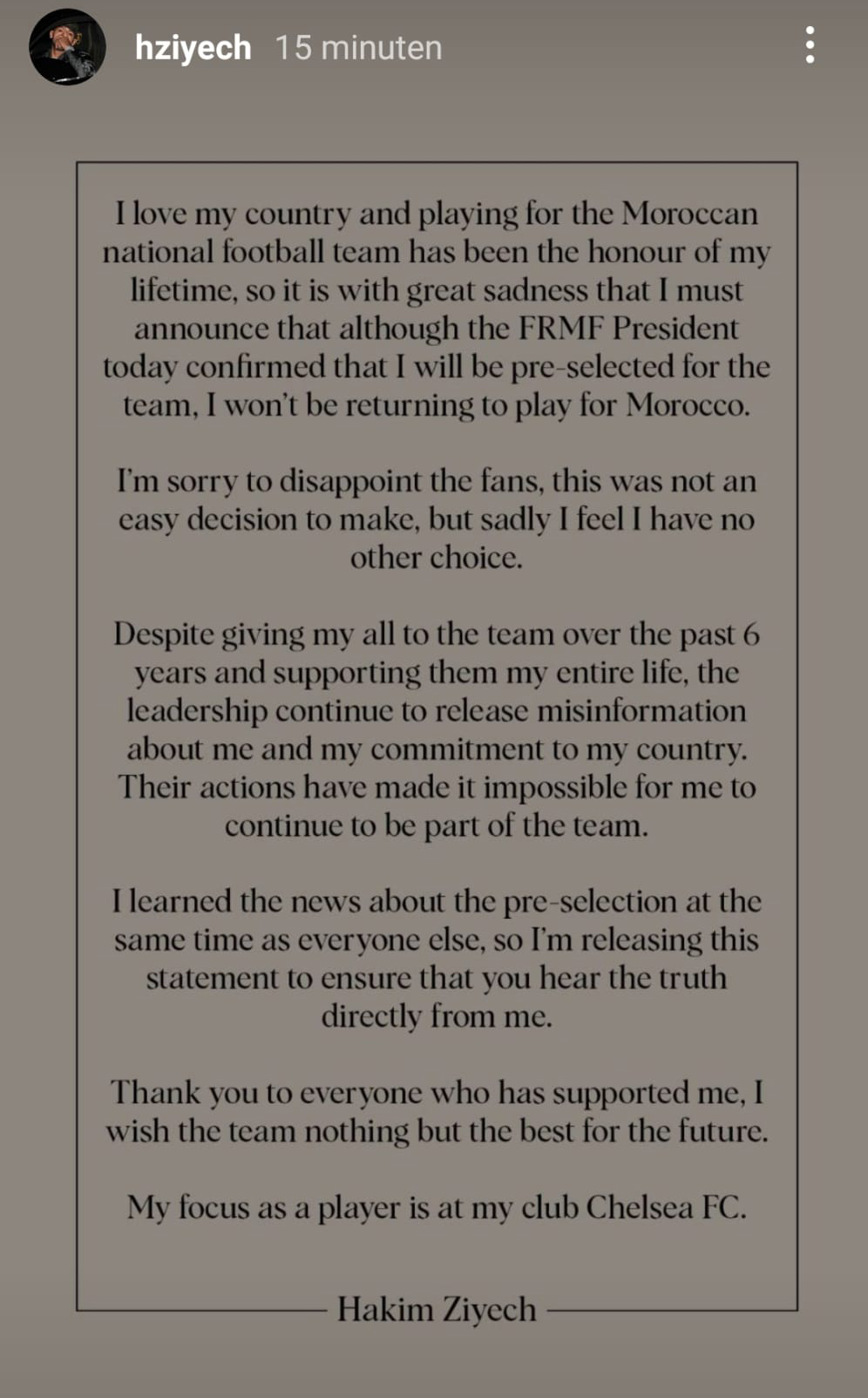Open the hziyech username link
Viewport: 868px width, 1398px height.
193,47
